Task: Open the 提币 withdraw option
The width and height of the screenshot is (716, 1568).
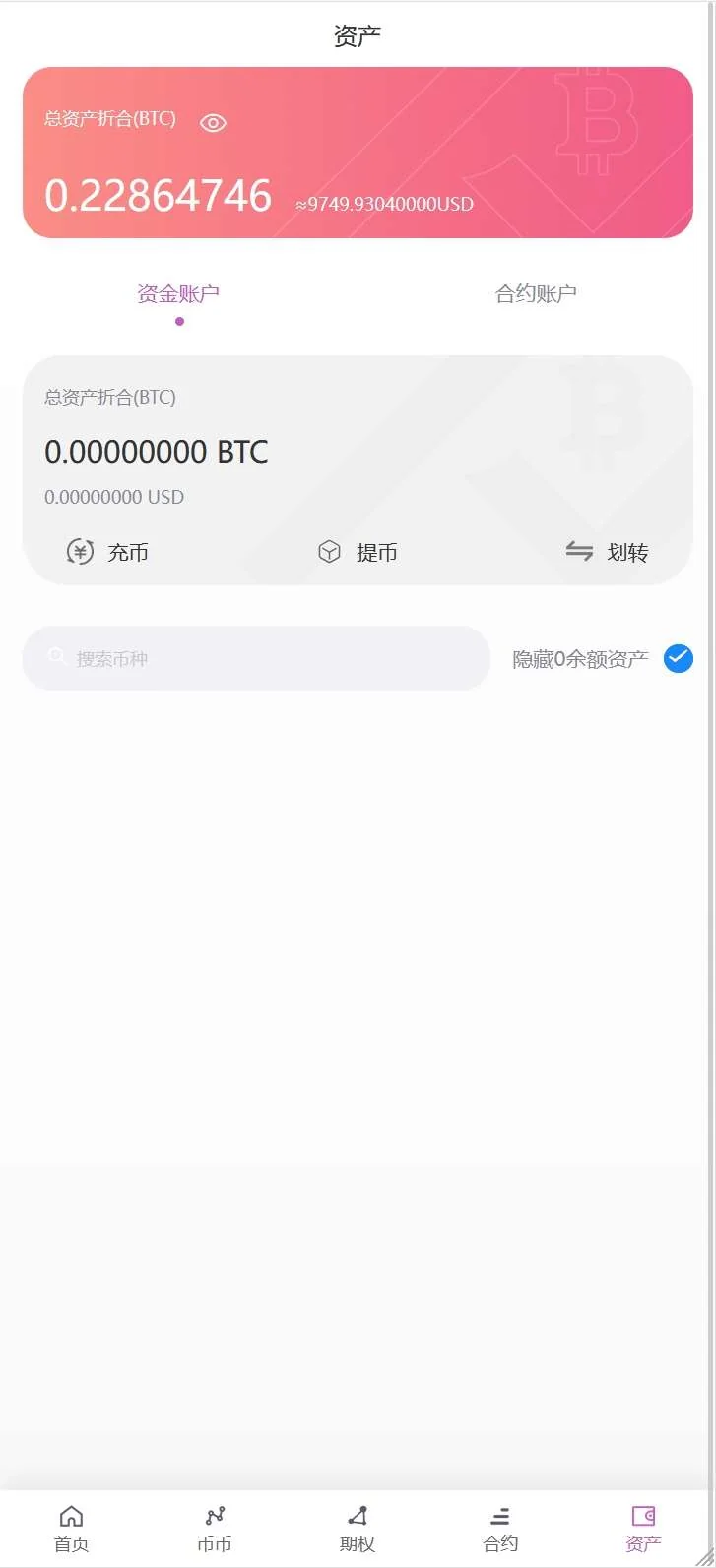Action: (x=358, y=552)
